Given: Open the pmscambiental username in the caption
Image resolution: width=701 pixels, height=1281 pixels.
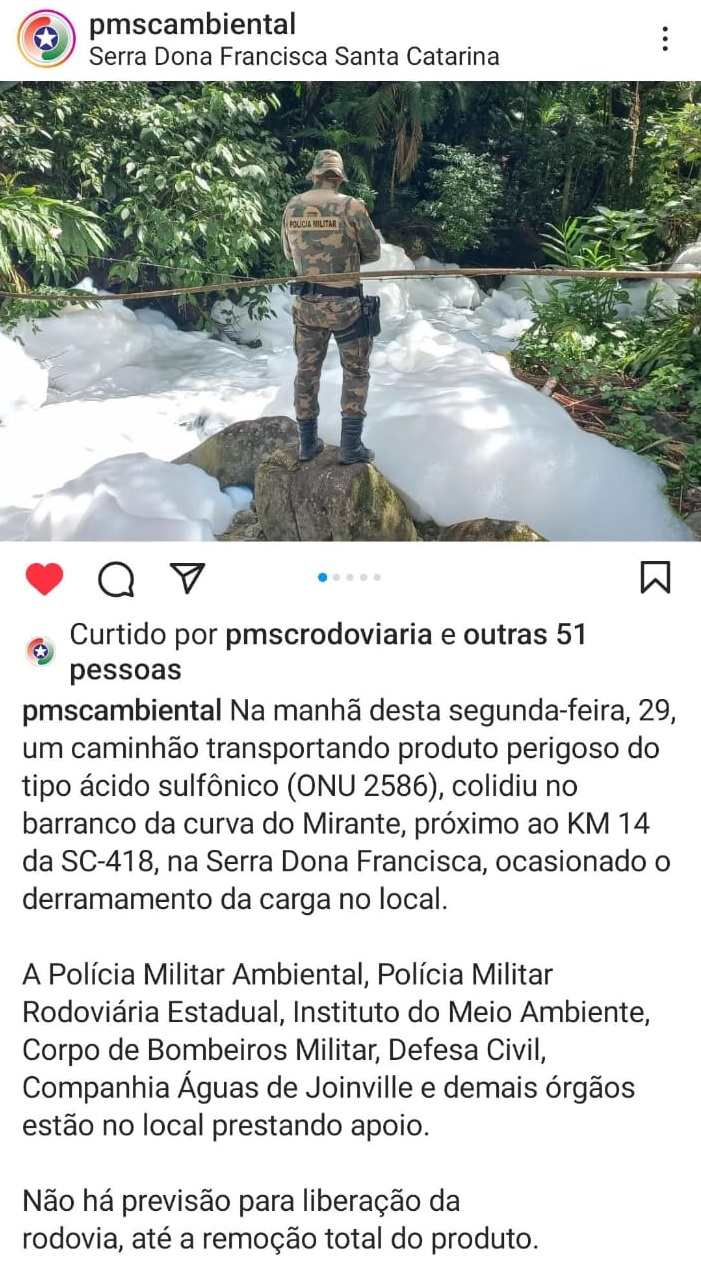Looking at the screenshot, I should pyautogui.click(x=121, y=711).
